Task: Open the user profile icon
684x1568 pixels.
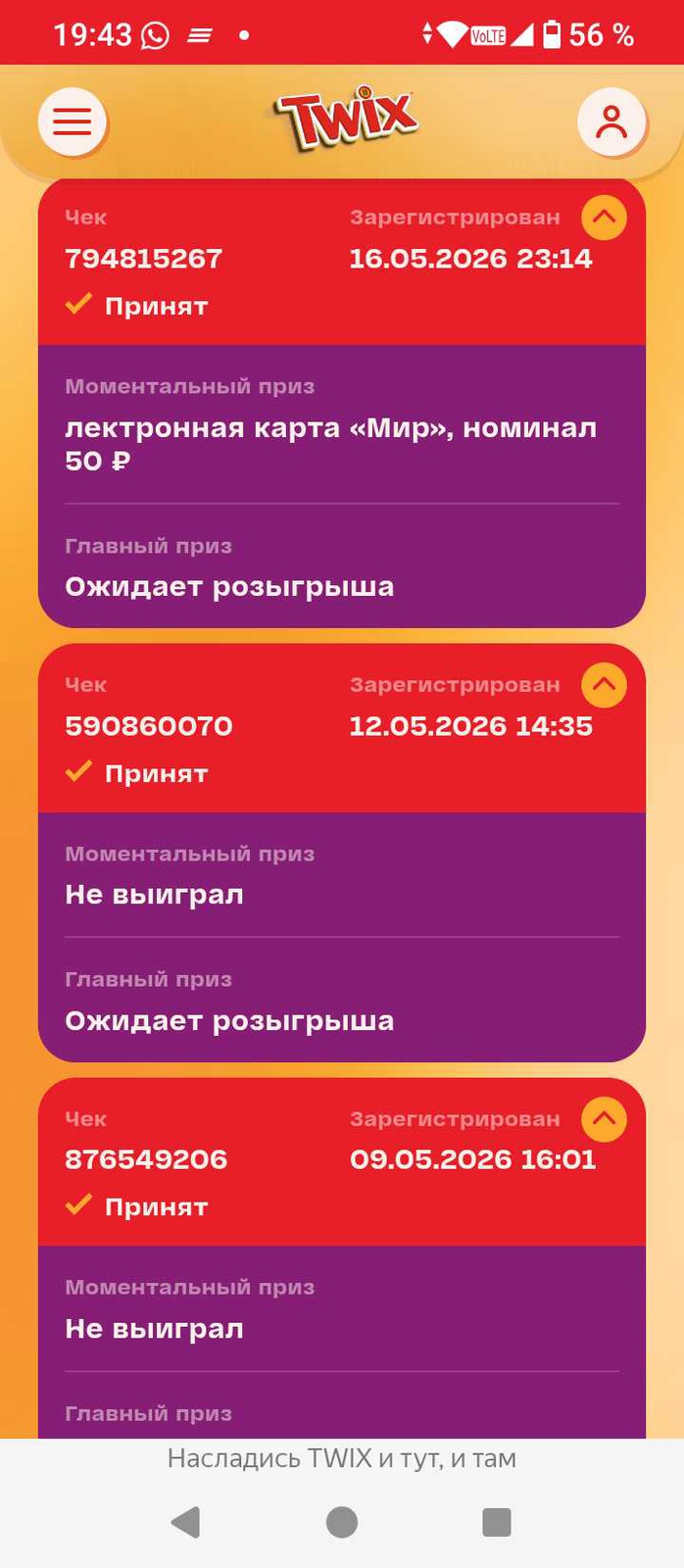Action: 611,122
